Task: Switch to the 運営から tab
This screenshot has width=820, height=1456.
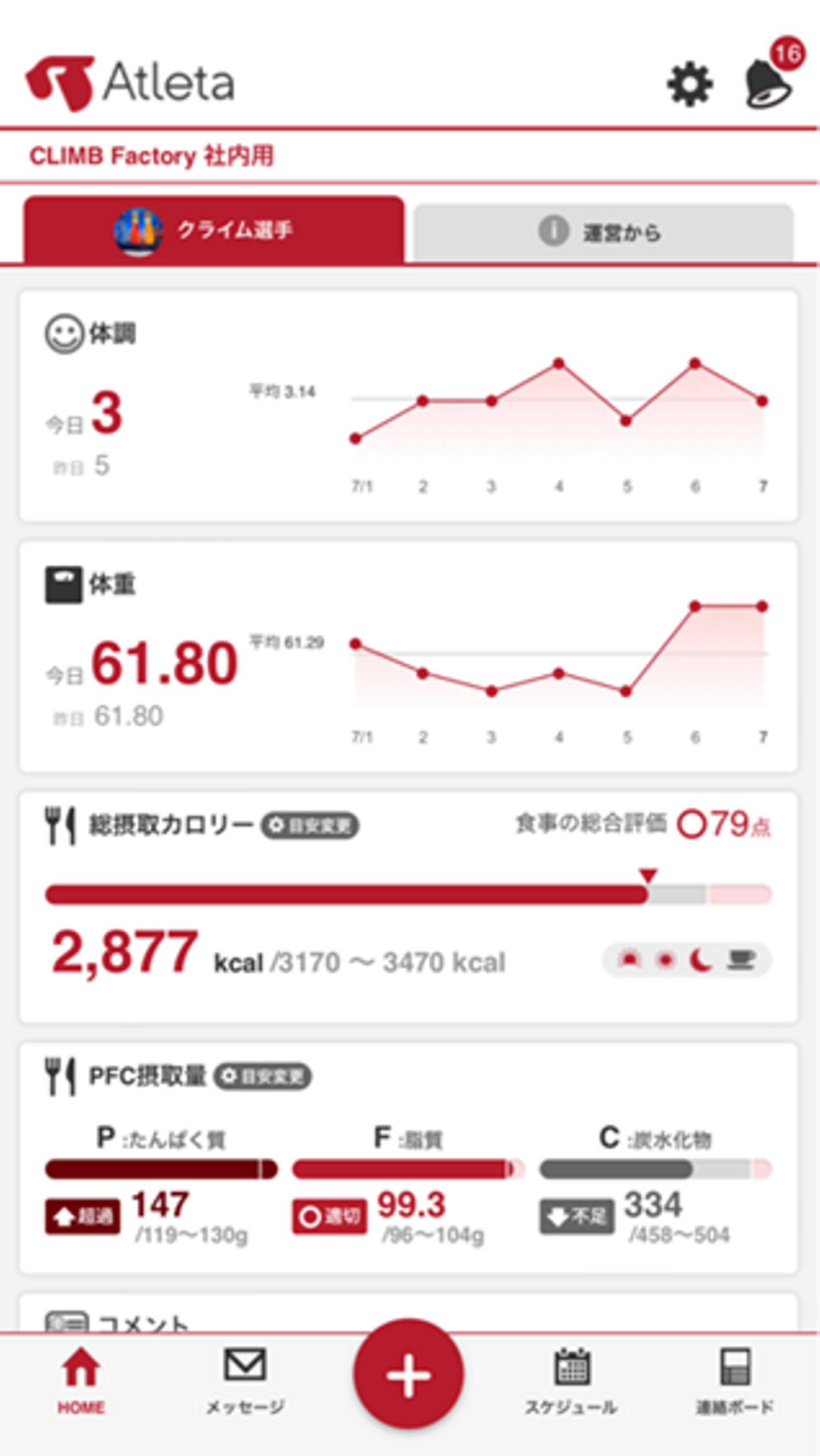Action: tap(602, 233)
